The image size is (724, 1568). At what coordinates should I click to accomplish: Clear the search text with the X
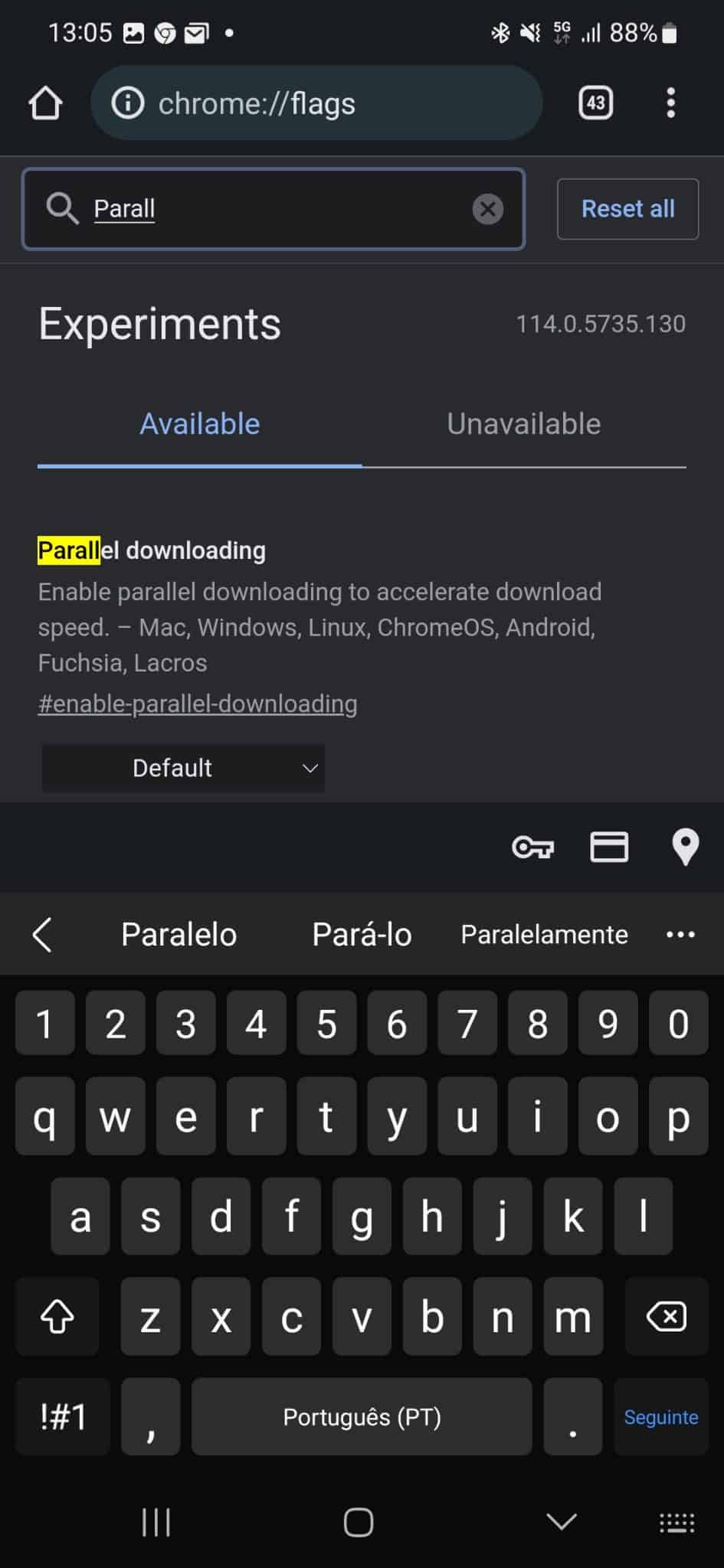click(487, 209)
